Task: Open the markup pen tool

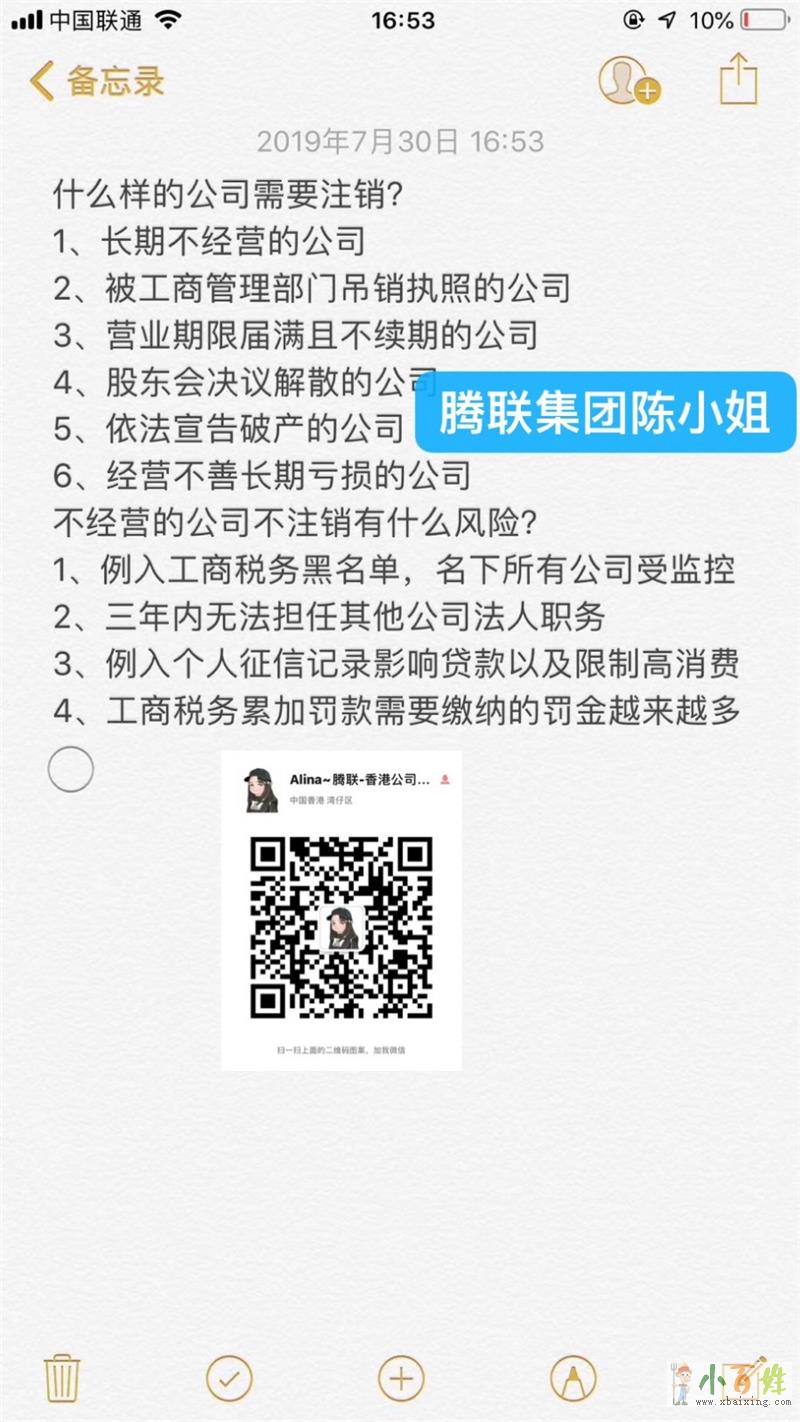Action: tap(573, 1379)
